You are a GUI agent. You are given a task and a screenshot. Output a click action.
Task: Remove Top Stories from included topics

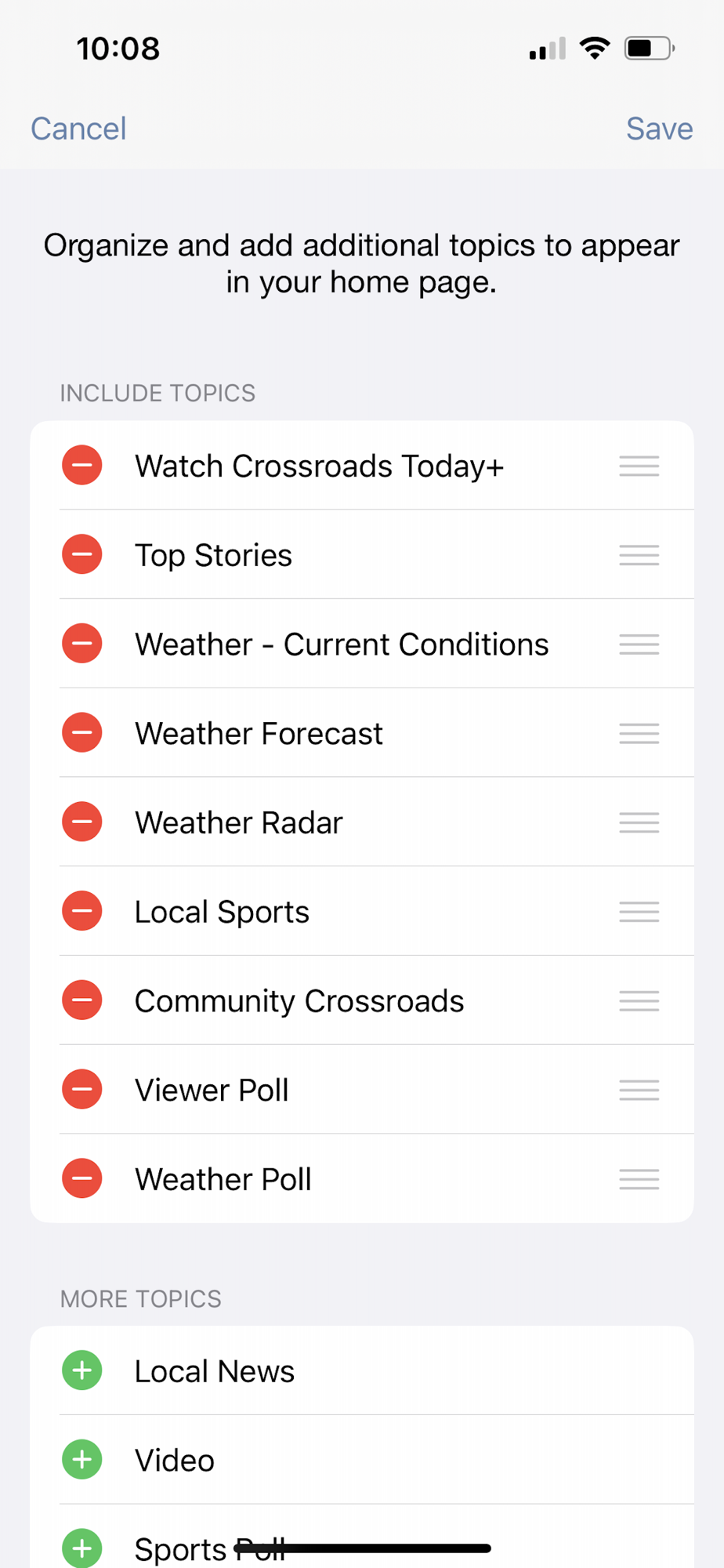pos(82,555)
